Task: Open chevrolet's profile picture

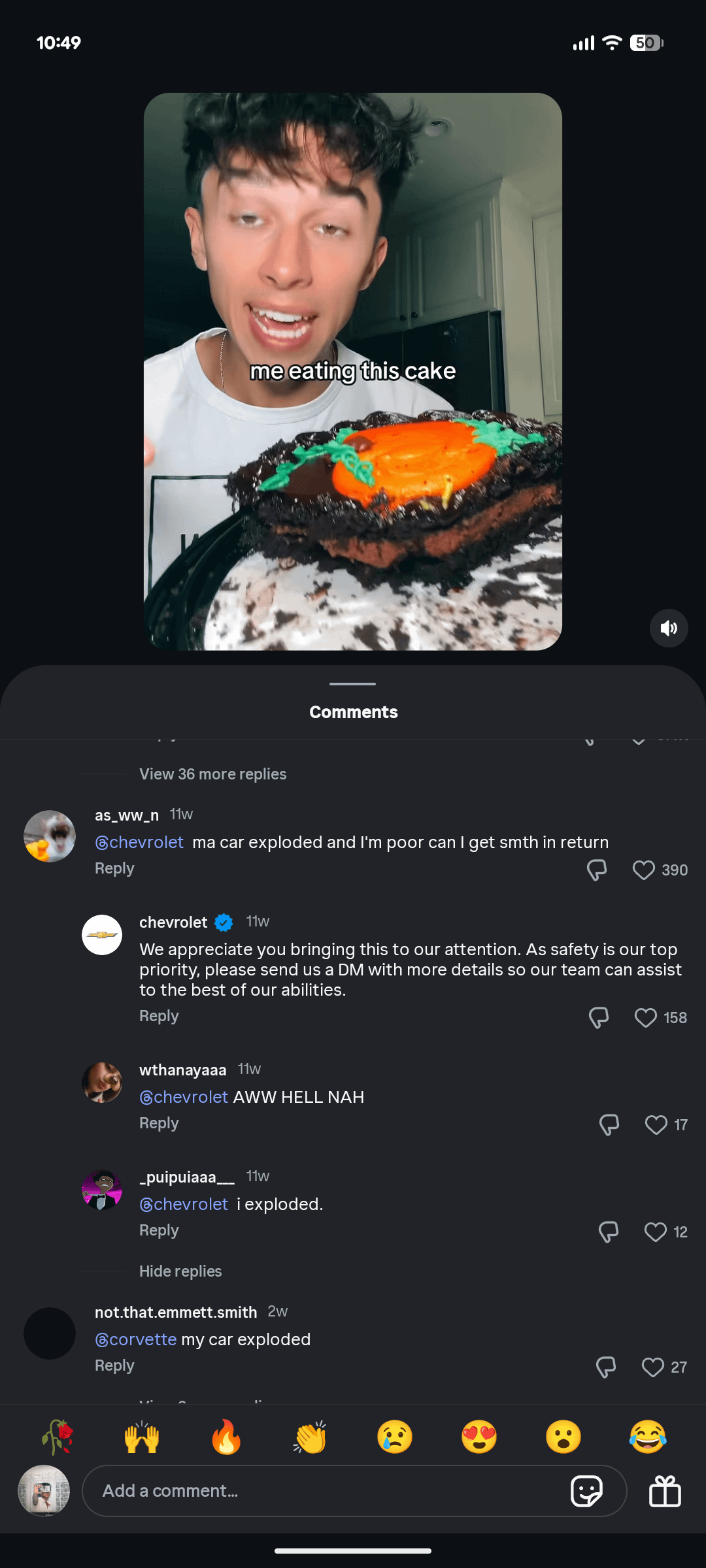Action: click(102, 935)
